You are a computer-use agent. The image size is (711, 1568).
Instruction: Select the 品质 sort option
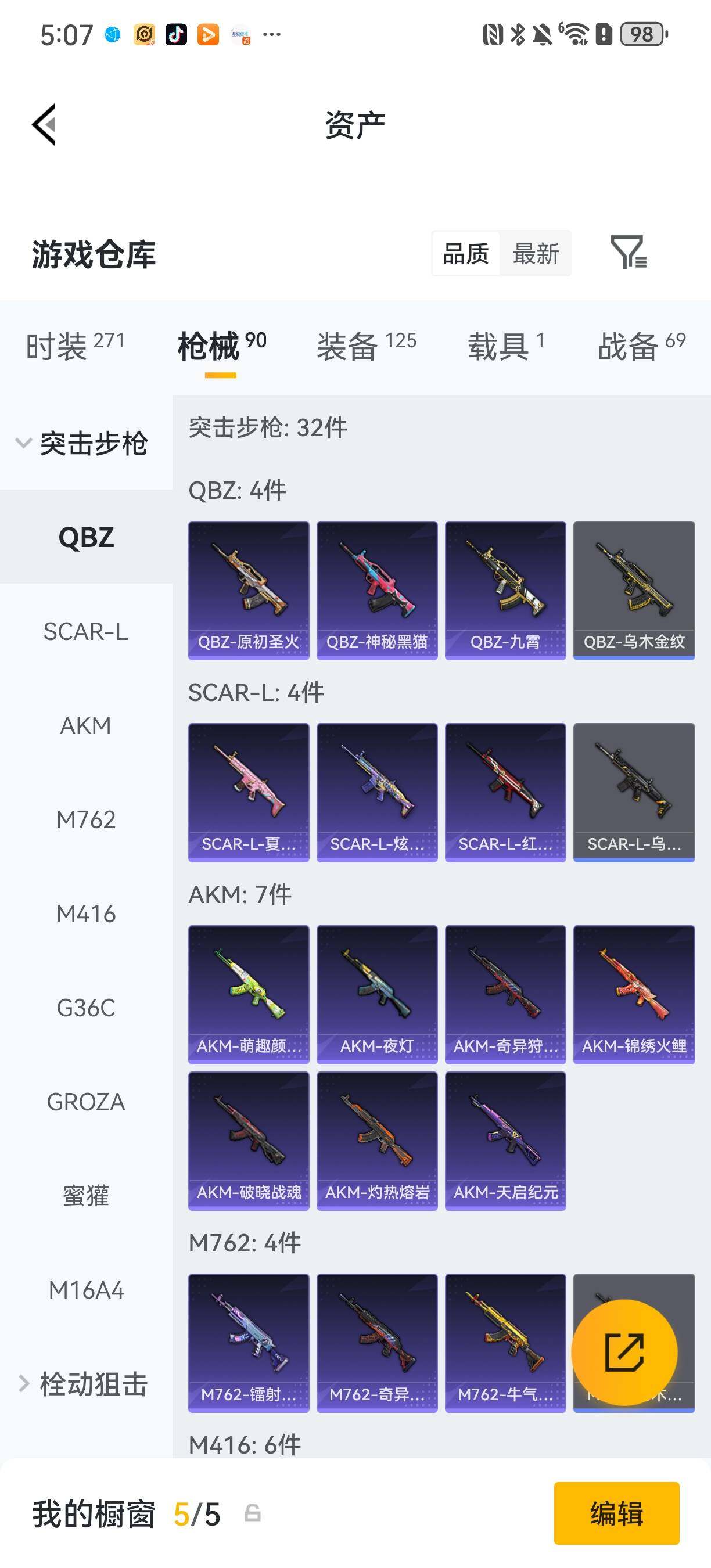[466, 254]
